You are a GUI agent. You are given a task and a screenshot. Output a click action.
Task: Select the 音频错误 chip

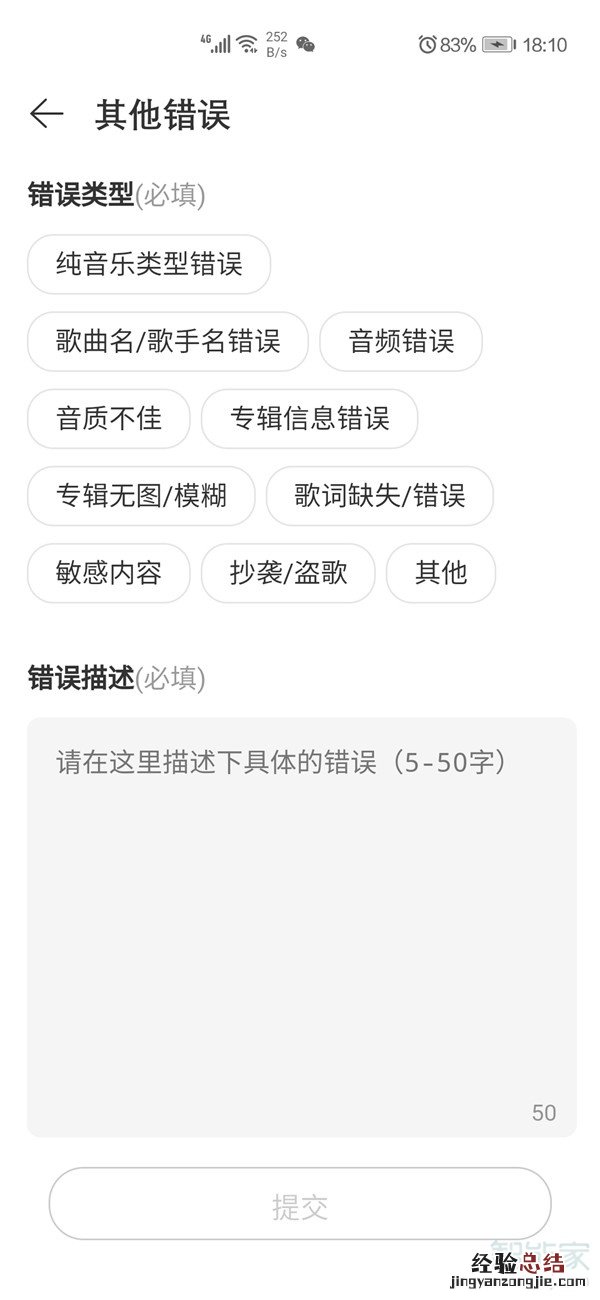(401, 341)
